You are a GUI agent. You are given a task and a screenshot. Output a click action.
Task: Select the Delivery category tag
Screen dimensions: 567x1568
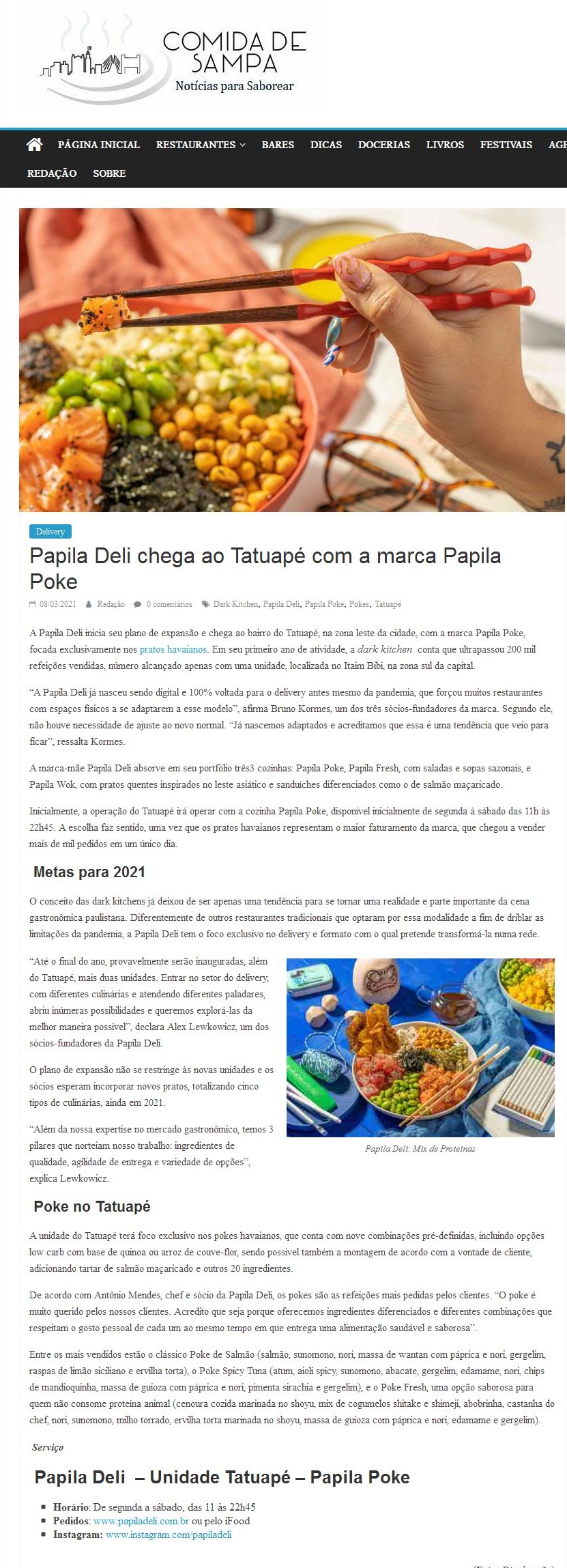point(50,532)
